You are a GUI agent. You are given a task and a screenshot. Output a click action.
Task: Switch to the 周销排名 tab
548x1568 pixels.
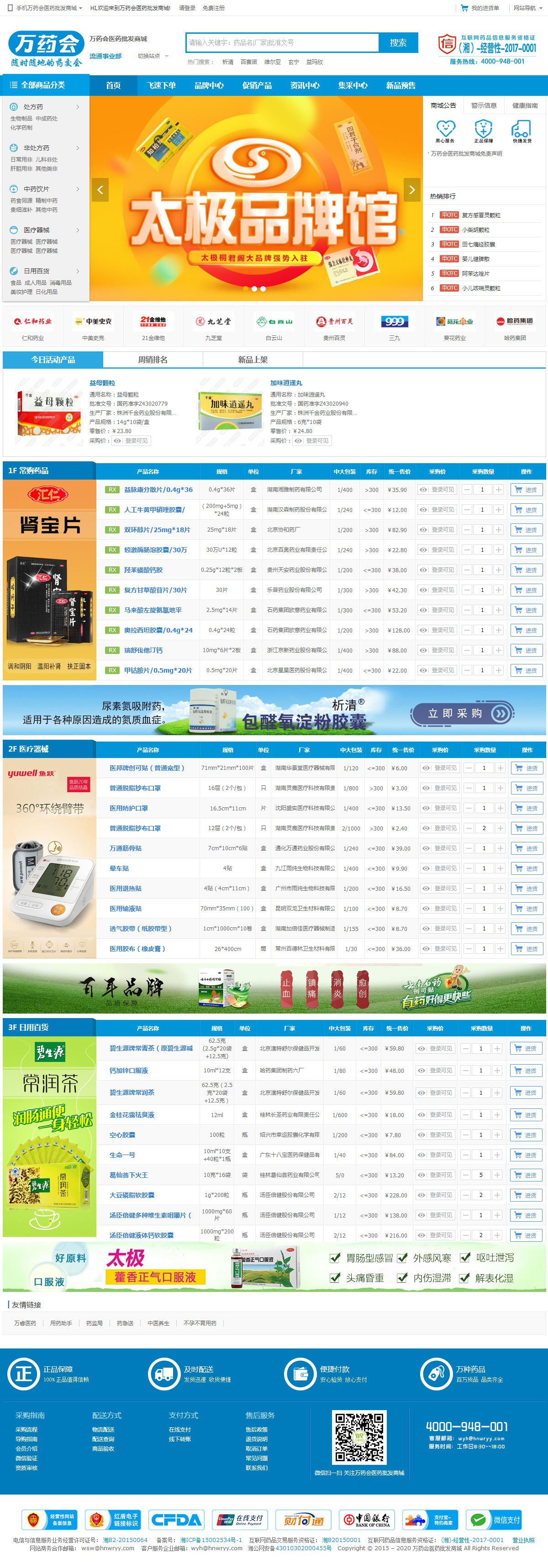(x=153, y=360)
